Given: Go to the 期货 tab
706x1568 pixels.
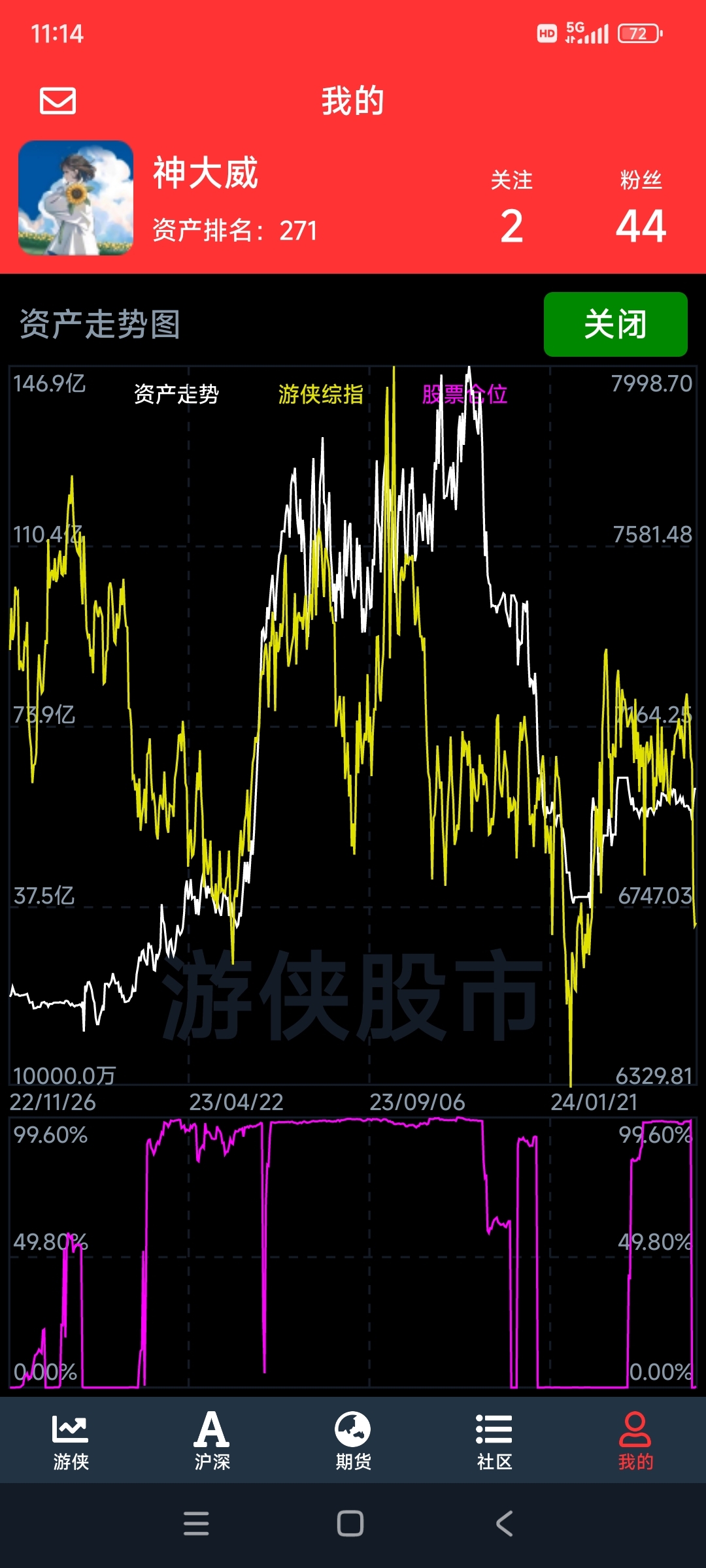Looking at the screenshot, I should (x=353, y=1442).
